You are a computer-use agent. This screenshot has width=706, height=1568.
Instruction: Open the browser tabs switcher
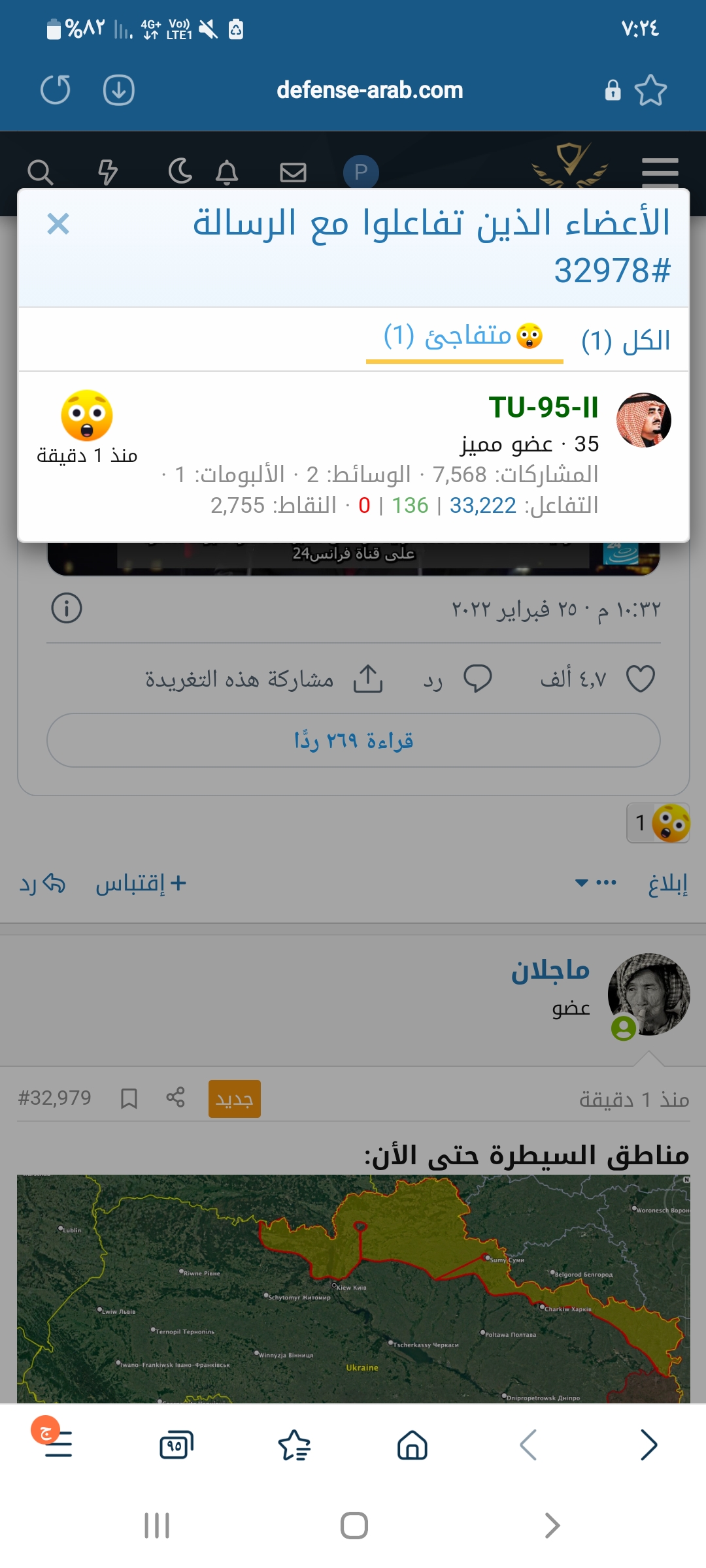(176, 1445)
